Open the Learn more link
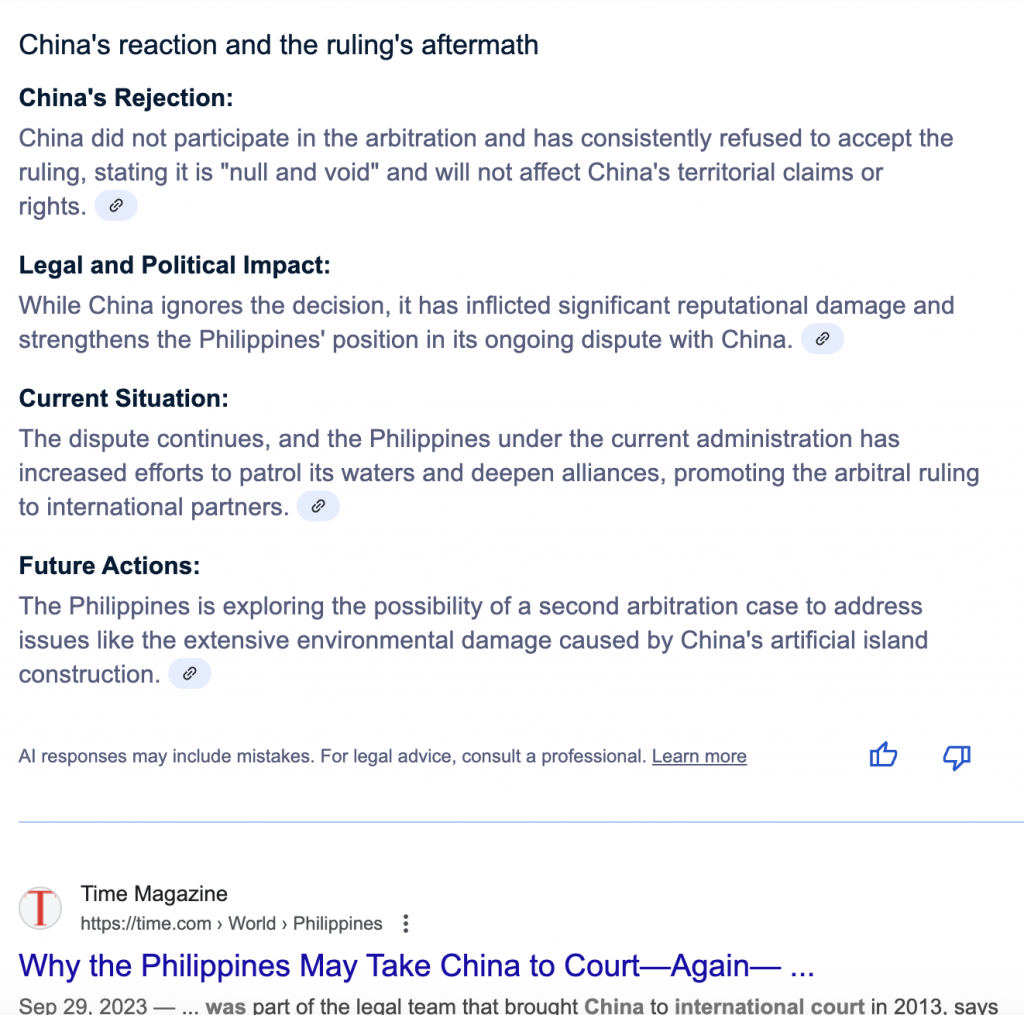The height and width of the screenshot is (1015, 1024). 699,757
